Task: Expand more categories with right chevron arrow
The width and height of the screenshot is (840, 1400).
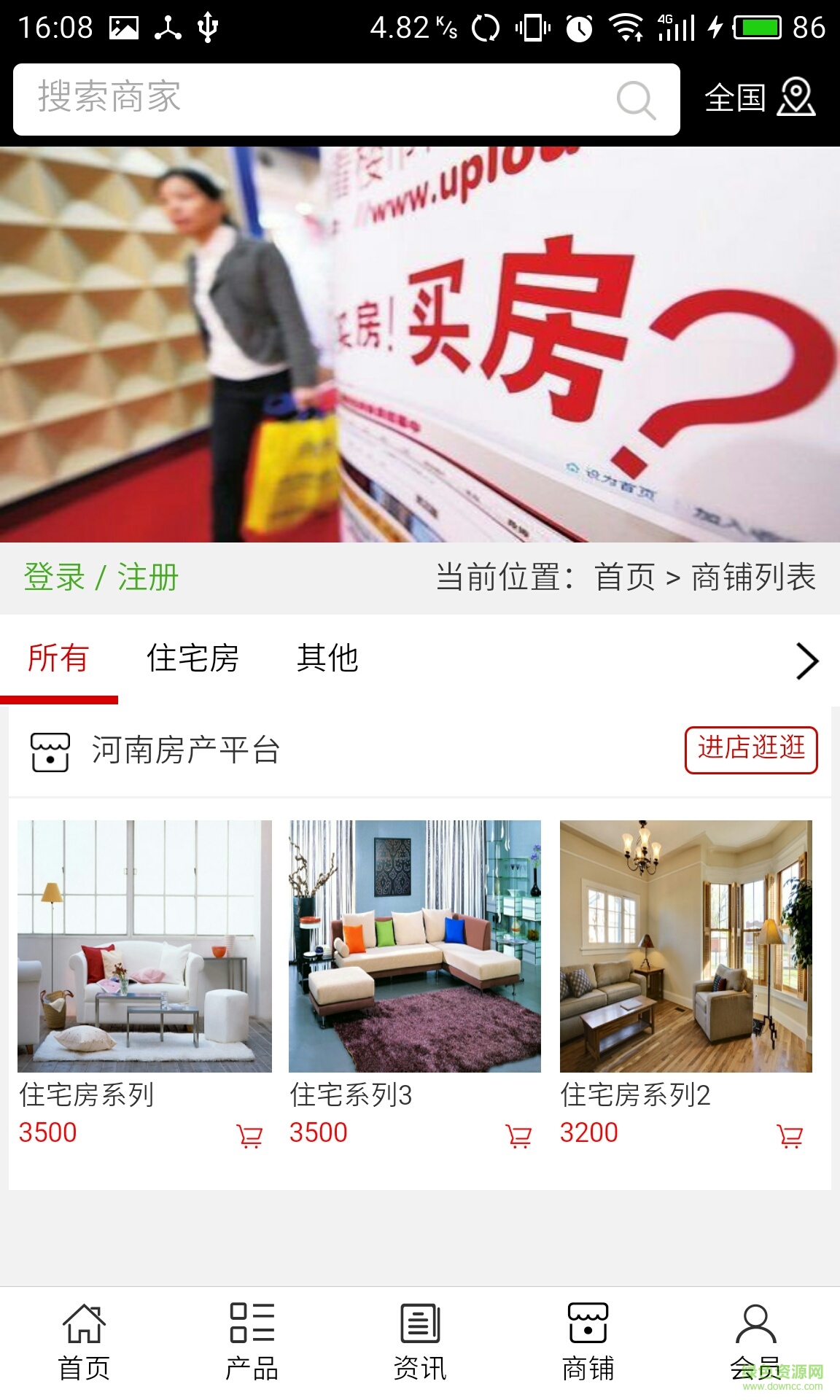Action: click(806, 660)
